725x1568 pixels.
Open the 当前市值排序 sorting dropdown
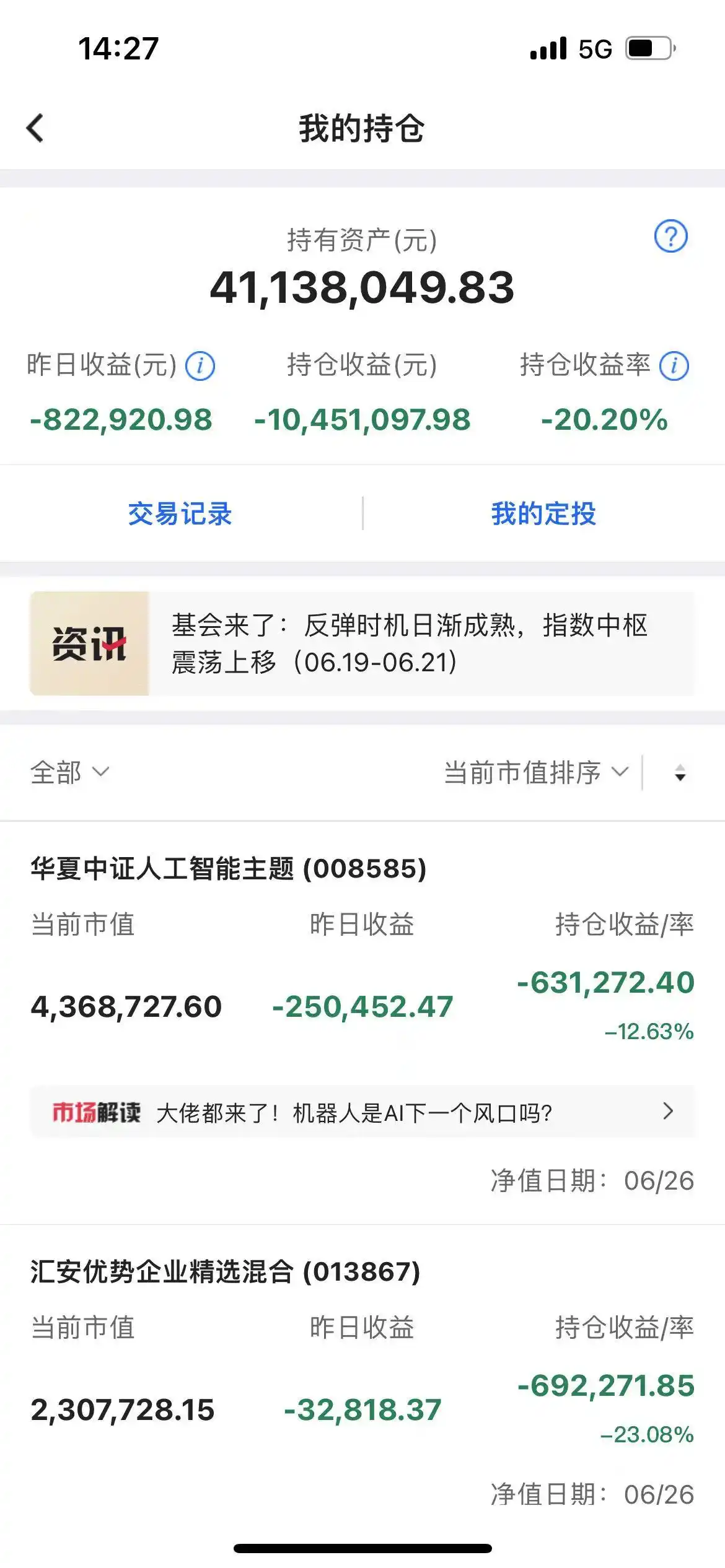[x=533, y=772]
